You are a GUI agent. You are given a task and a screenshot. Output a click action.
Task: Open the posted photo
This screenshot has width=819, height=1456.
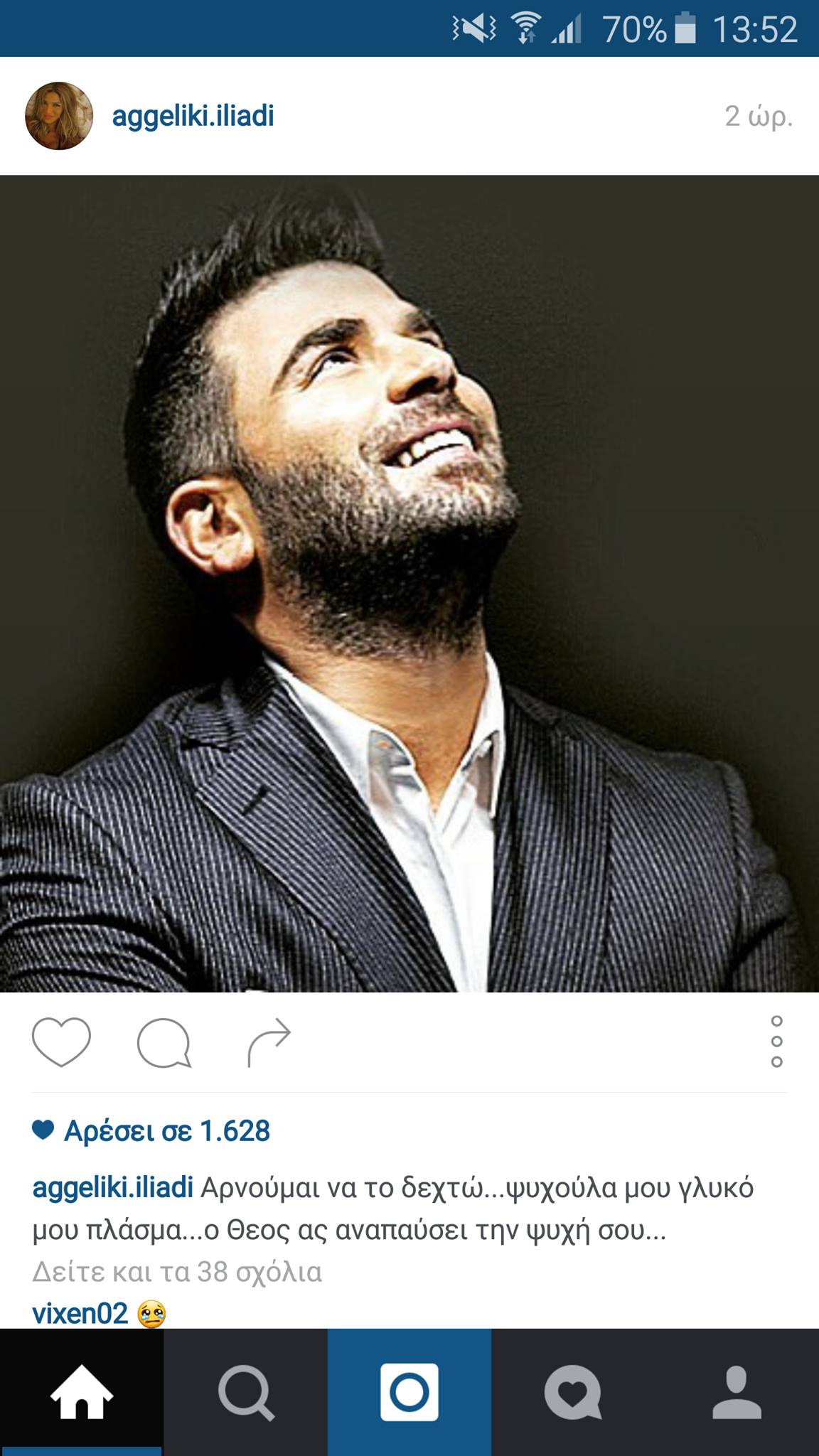tap(409, 583)
